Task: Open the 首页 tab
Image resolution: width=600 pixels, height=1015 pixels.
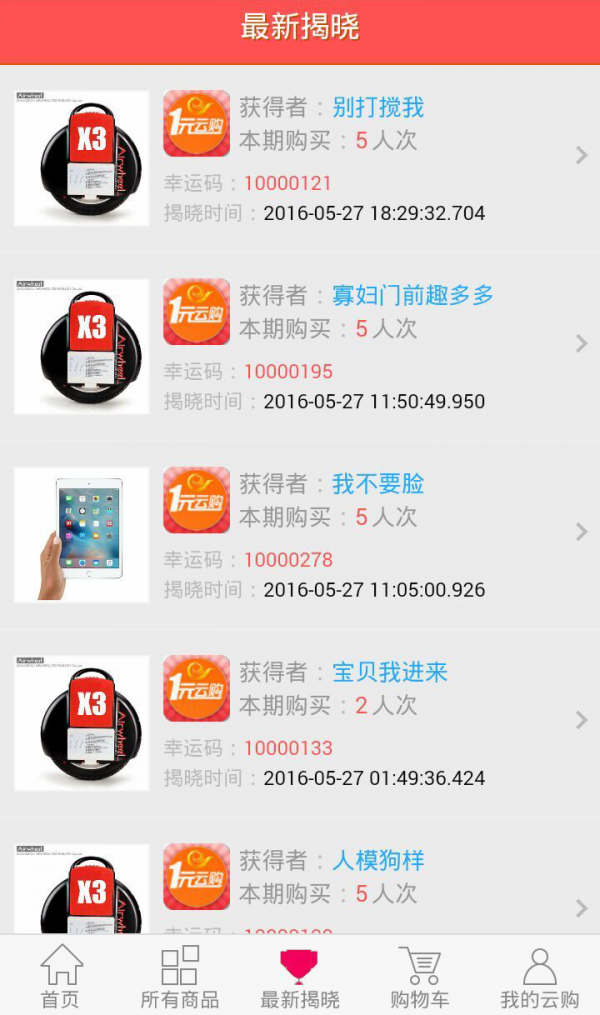Action: 60,977
